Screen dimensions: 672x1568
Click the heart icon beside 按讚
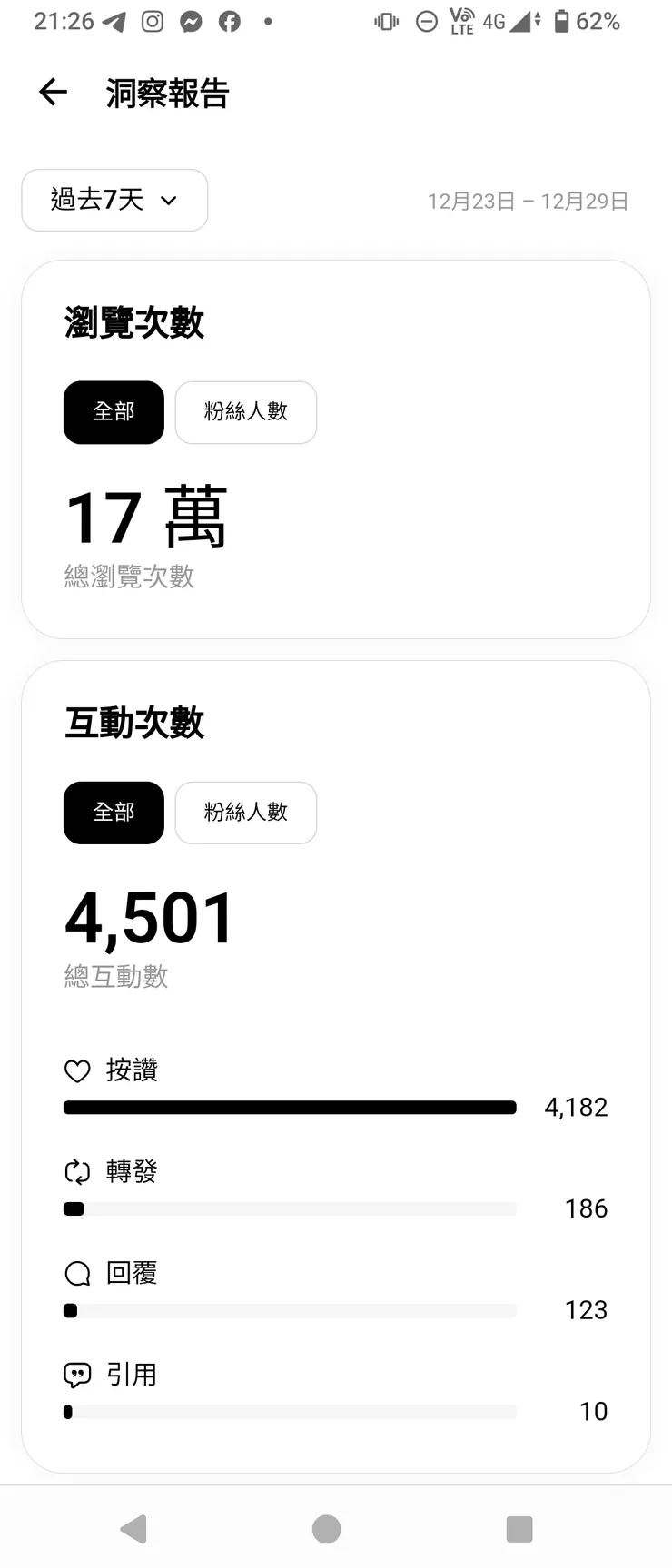click(77, 1071)
